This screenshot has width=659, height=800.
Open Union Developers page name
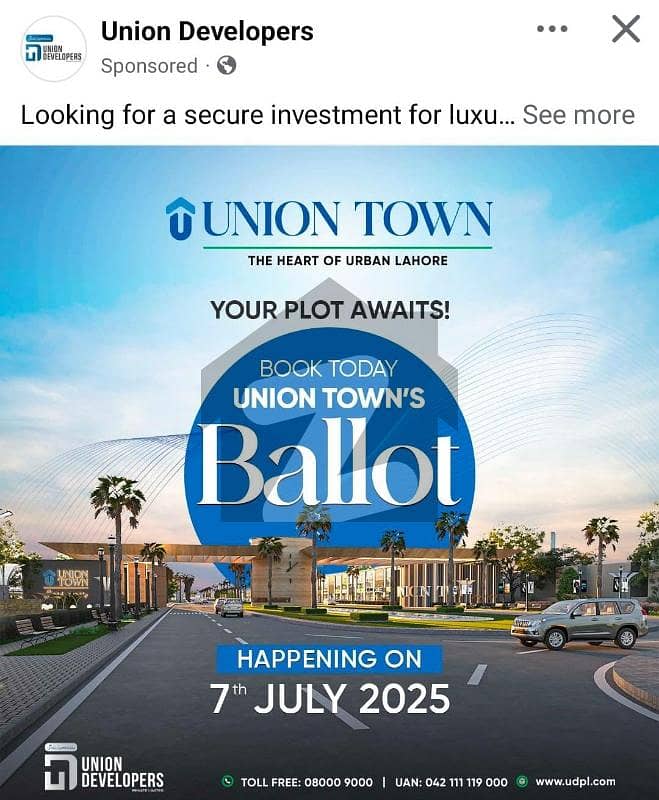pyautogui.click(x=207, y=32)
